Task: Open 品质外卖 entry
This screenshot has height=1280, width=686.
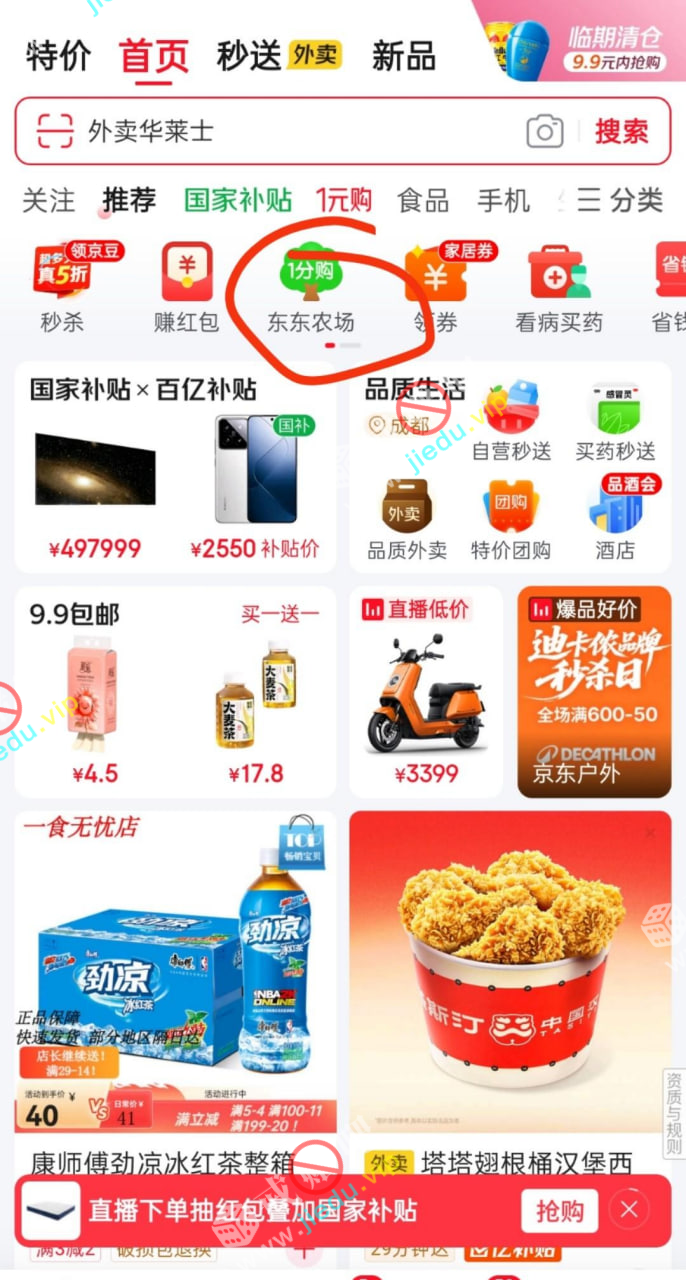Action: coord(407,520)
